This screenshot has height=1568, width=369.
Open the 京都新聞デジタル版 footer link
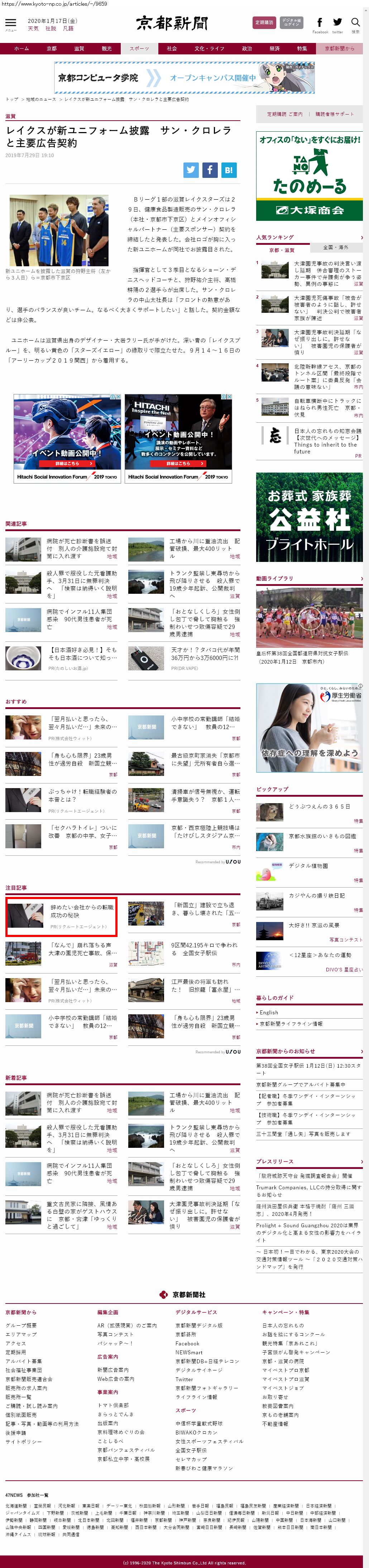tap(198, 1325)
